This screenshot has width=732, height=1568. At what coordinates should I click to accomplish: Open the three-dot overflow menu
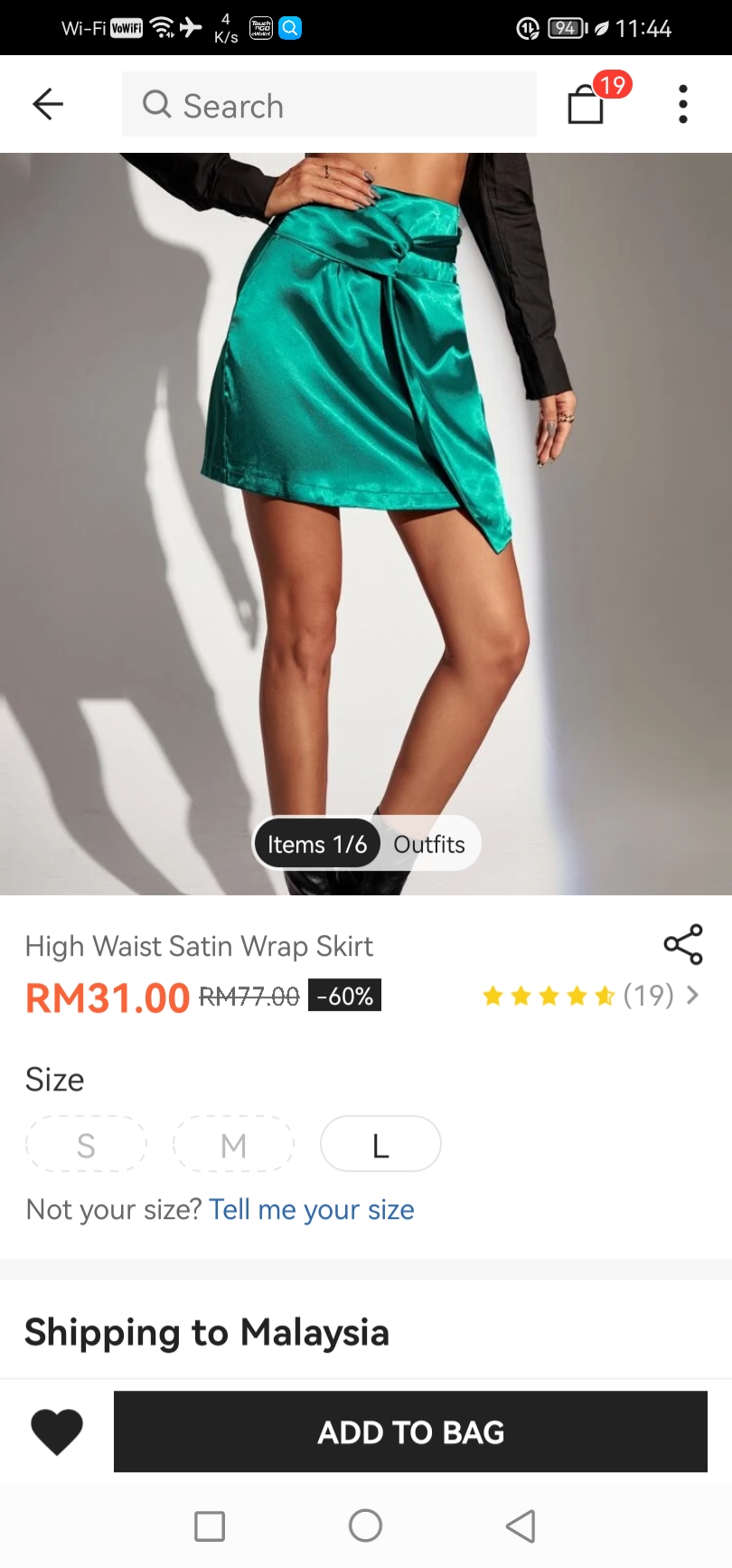[x=683, y=105]
